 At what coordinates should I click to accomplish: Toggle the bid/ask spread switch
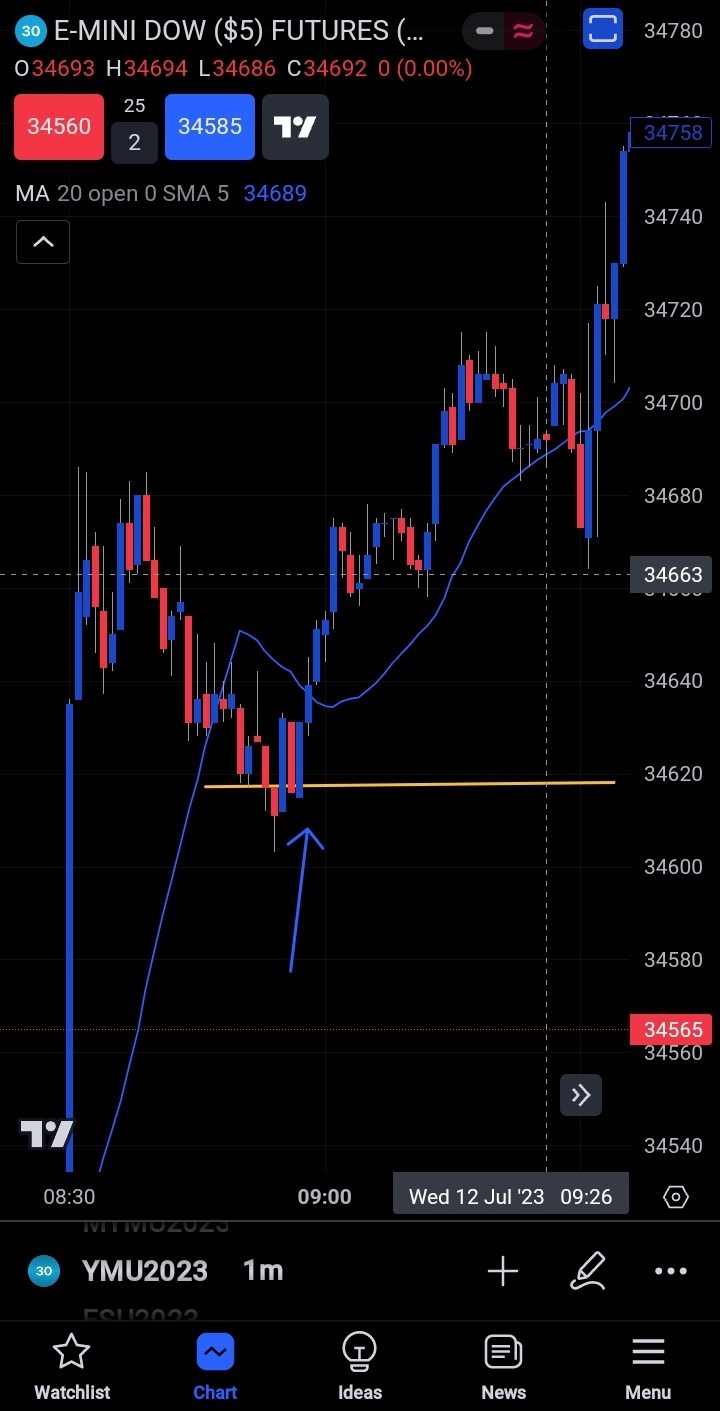point(503,30)
